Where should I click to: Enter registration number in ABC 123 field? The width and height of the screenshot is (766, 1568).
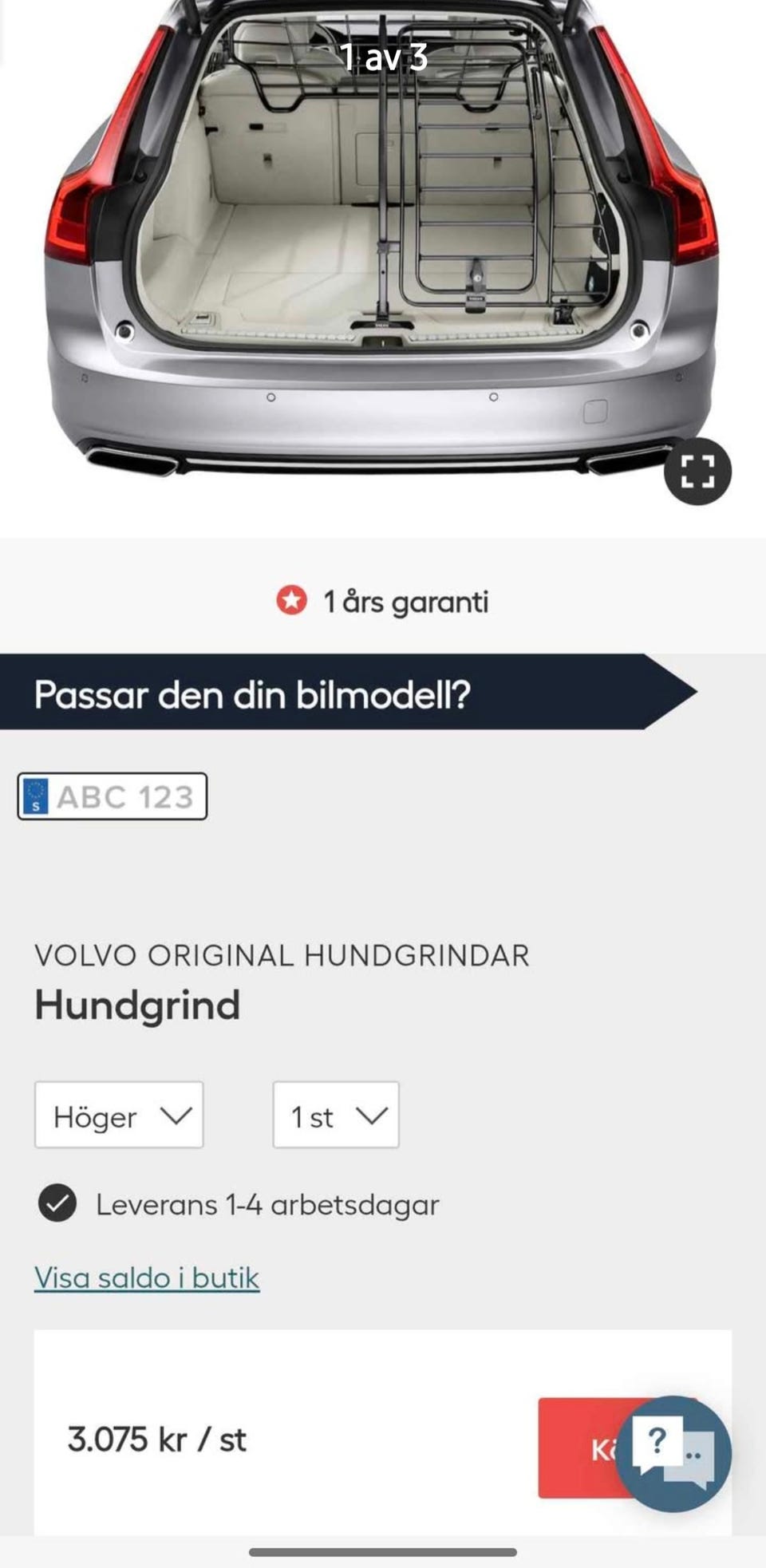[x=113, y=796]
